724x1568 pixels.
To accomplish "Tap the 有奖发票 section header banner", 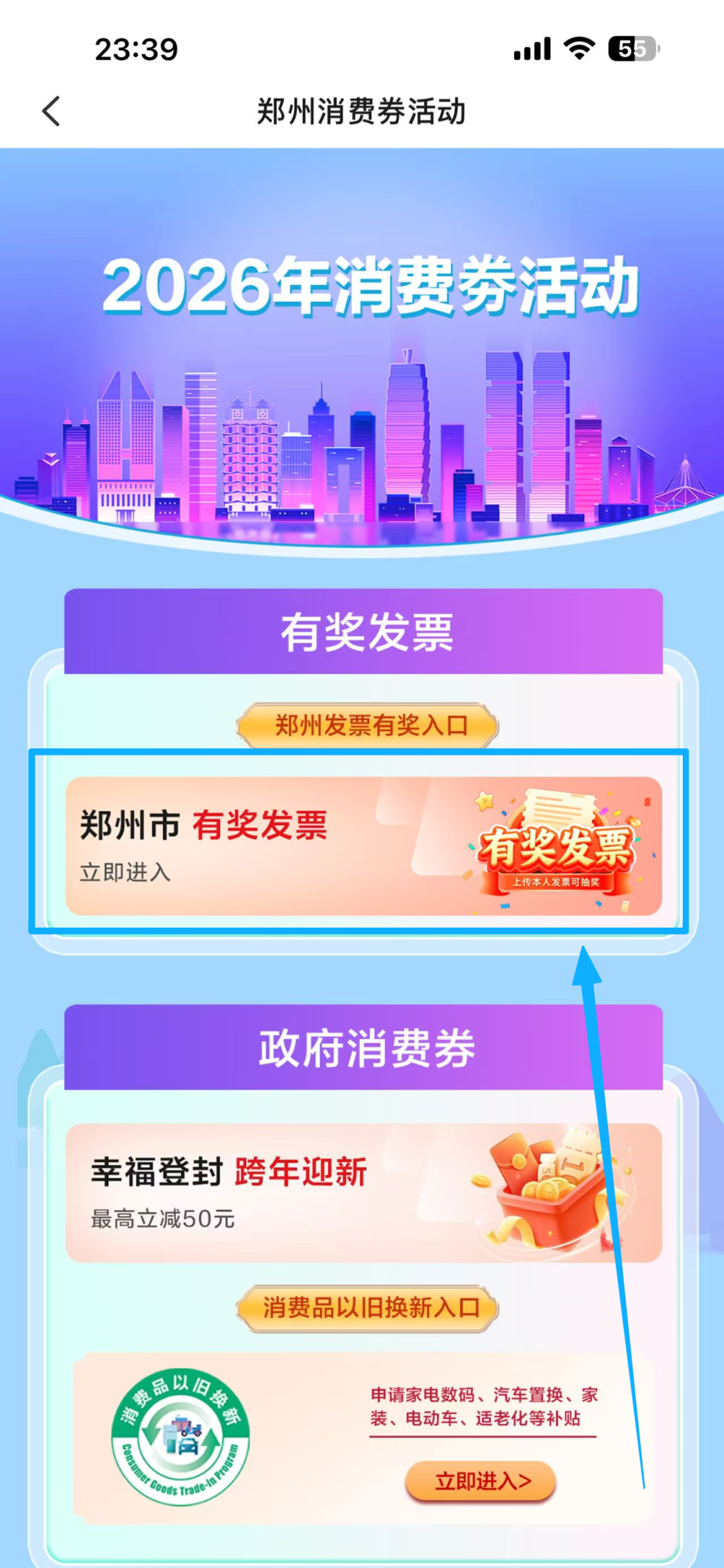I will (362, 632).
